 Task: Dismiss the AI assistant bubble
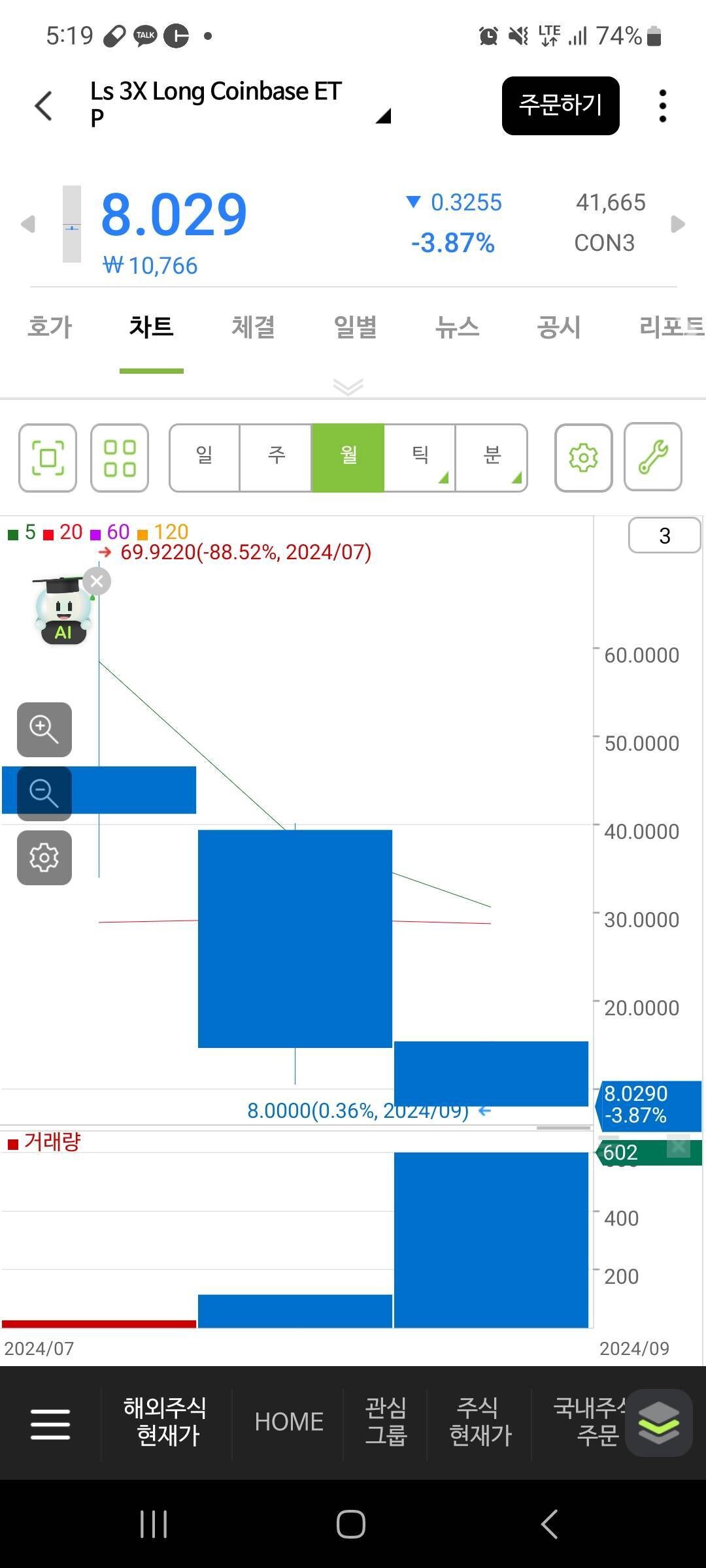pos(97,581)
